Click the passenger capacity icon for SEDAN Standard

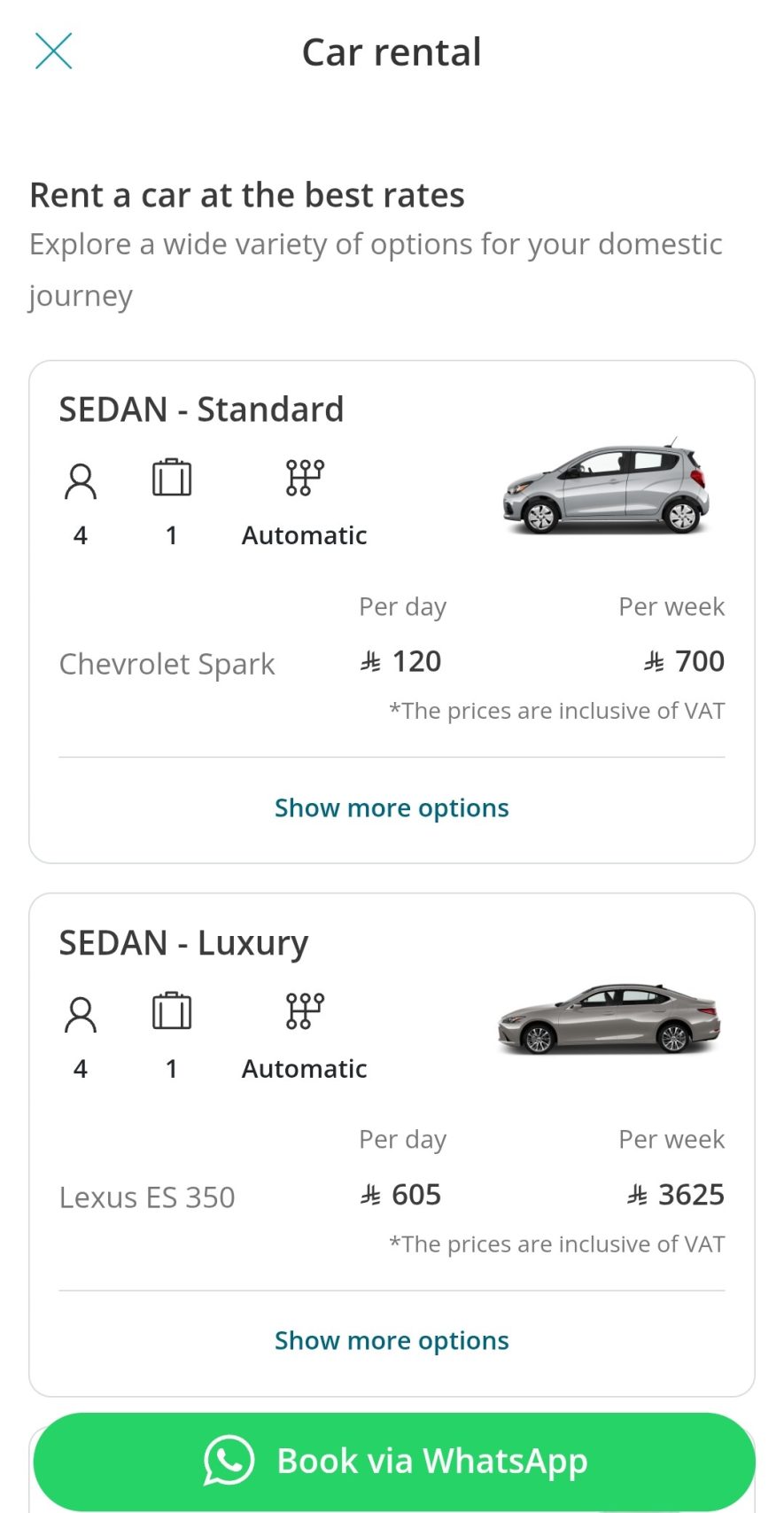pos(81,480)
